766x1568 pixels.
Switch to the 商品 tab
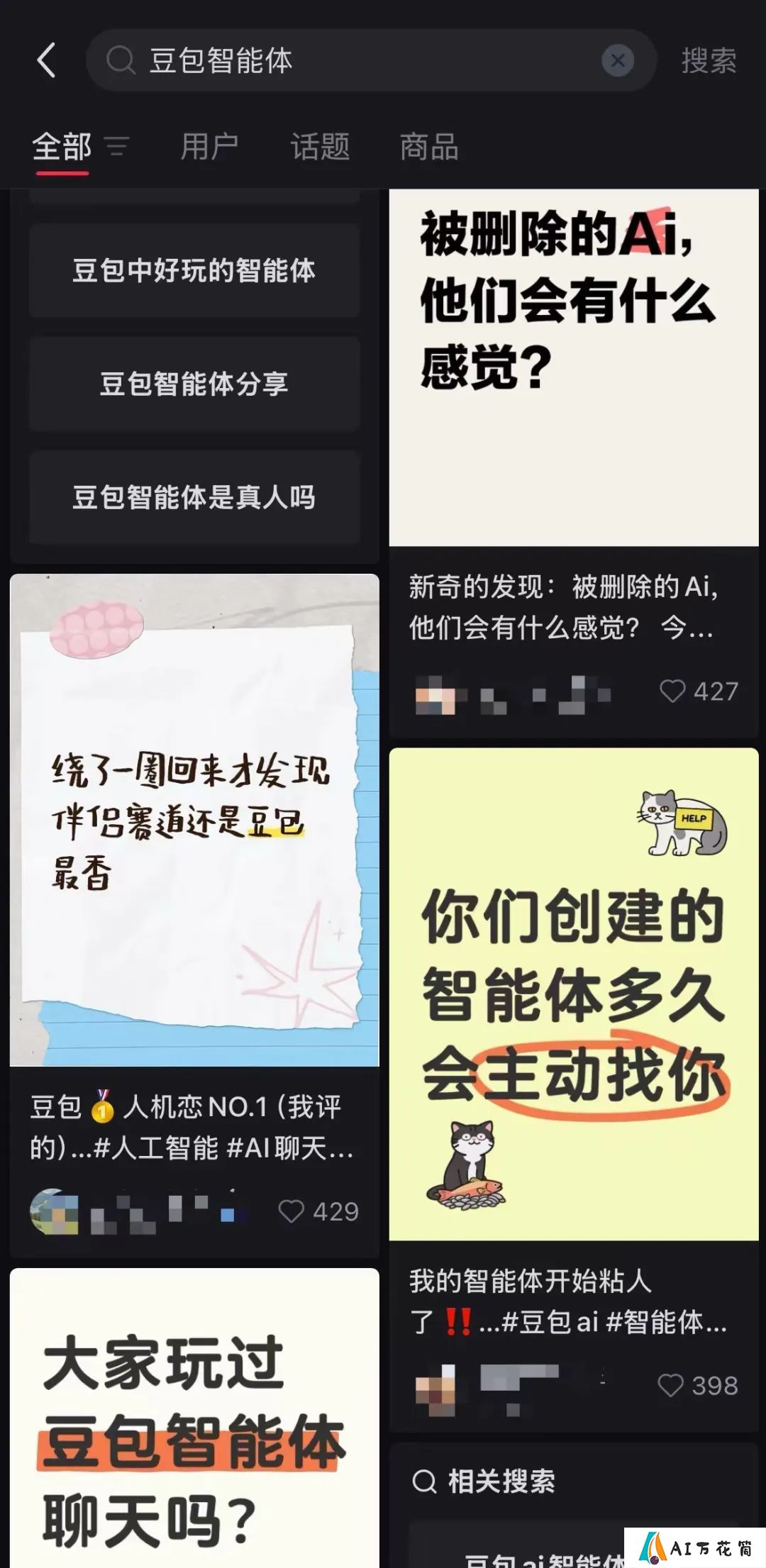pos(429,147)
